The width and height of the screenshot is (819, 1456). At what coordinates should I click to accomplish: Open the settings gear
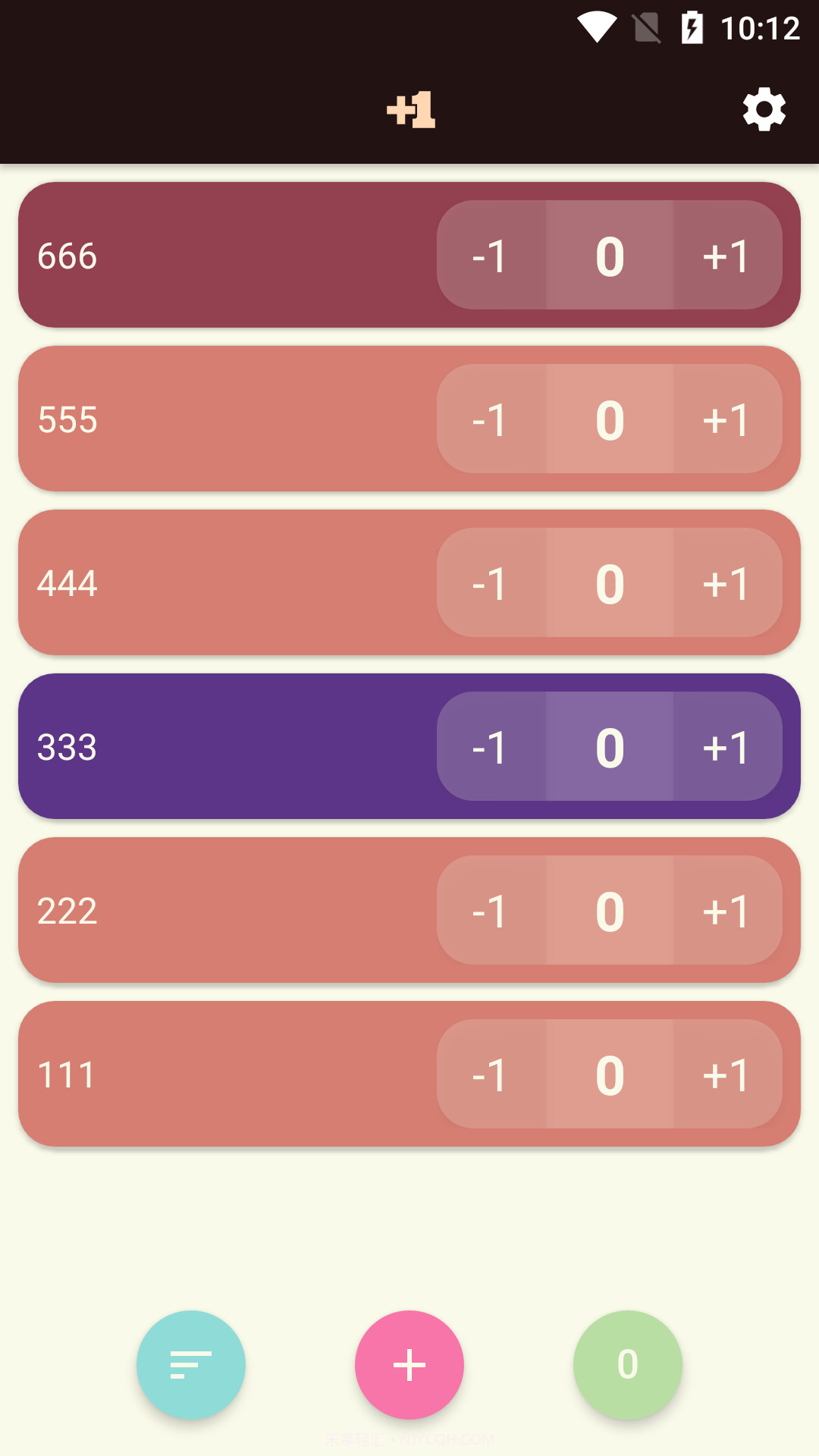[x=764, y=109]
